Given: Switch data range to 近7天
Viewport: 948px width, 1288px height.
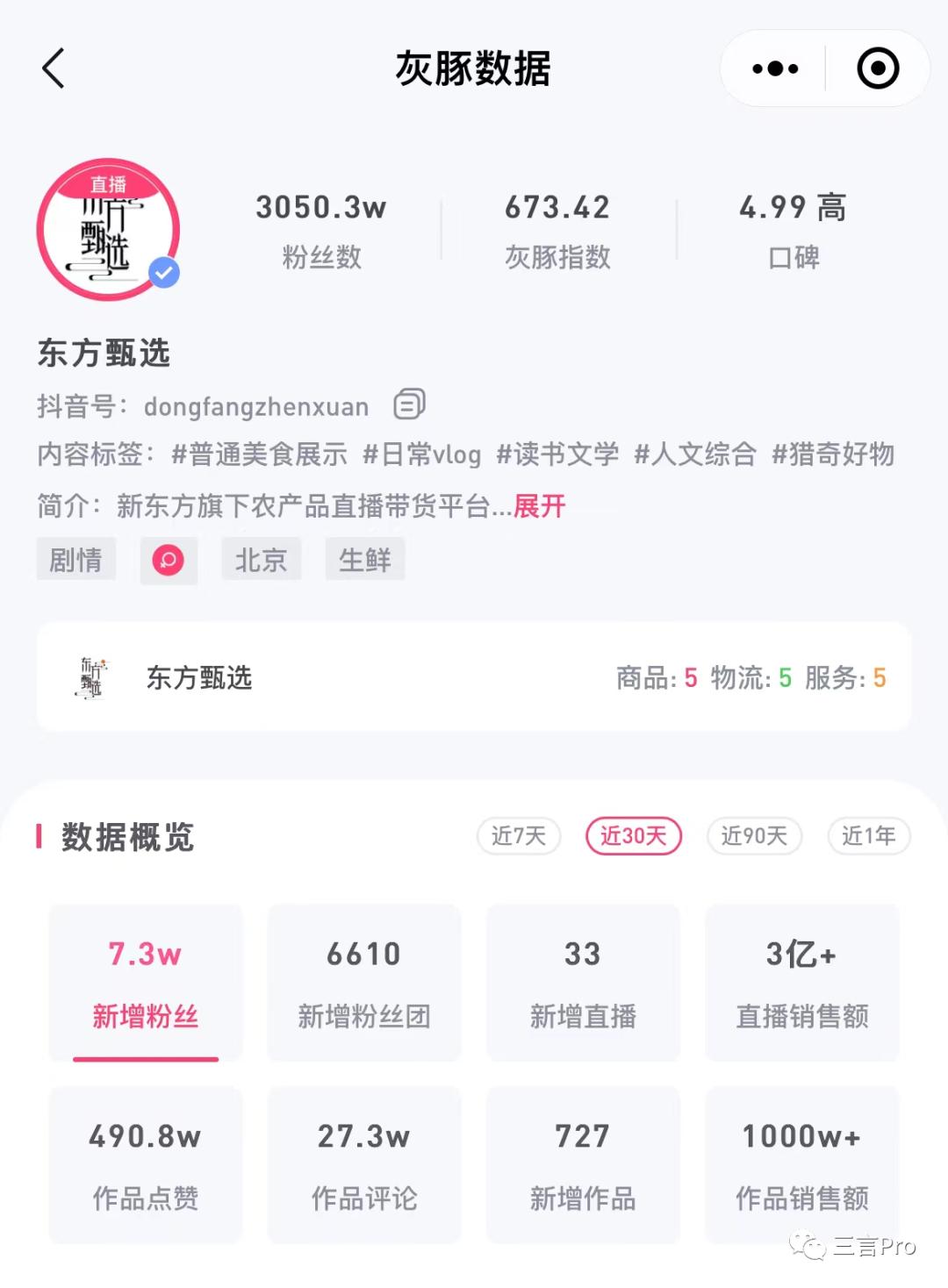Looking at the screenshot, I should pyautogui.click(x=519, y=836).
